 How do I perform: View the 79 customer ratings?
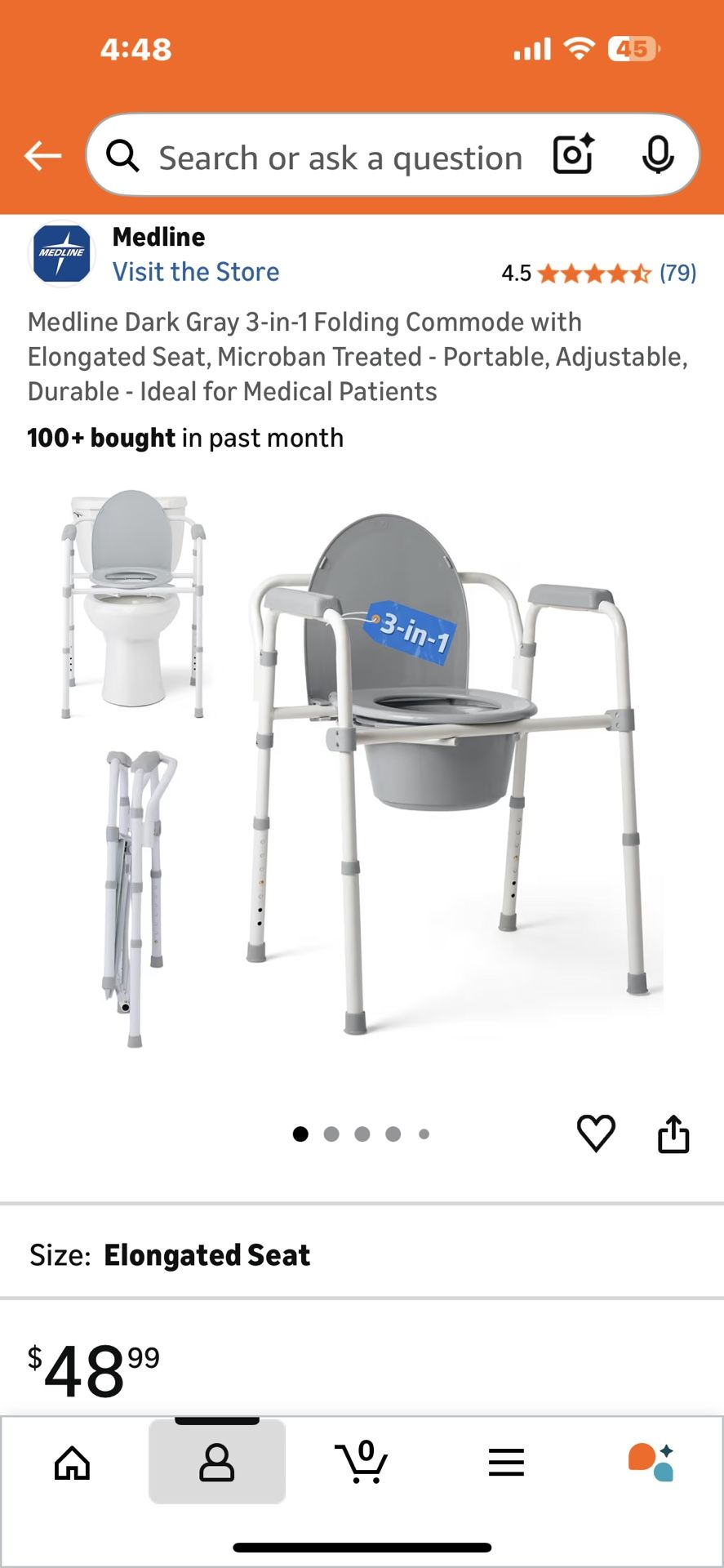(x=677, y=273)
